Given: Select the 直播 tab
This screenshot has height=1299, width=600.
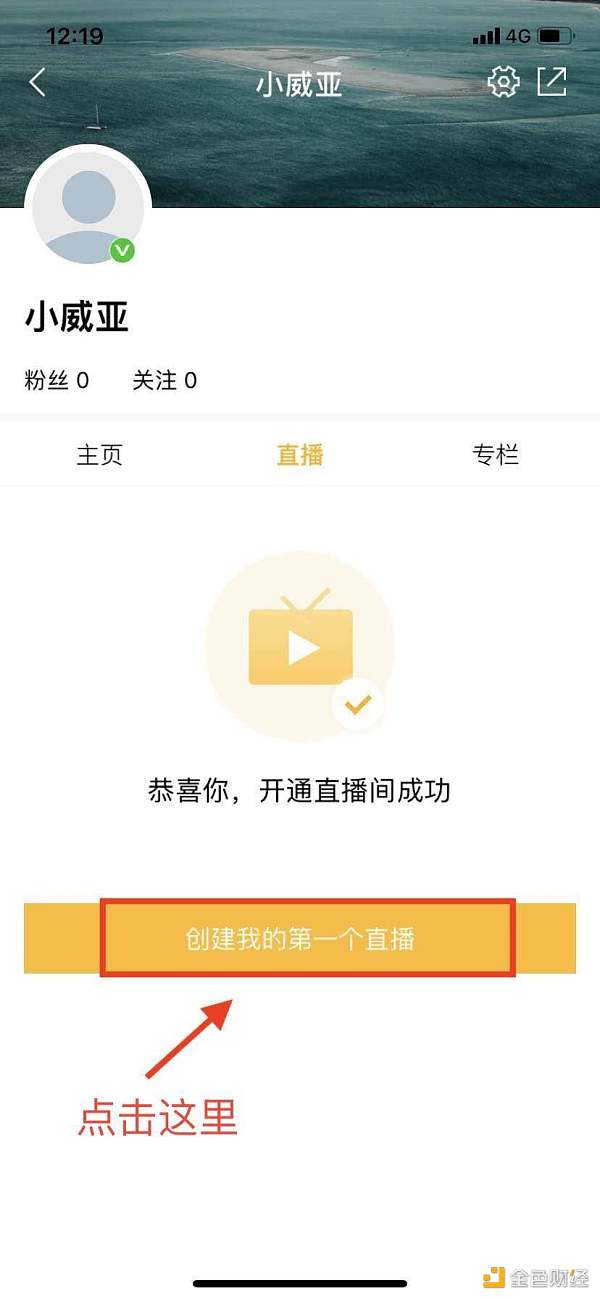Looking at the screenshot, I should 300,456.
